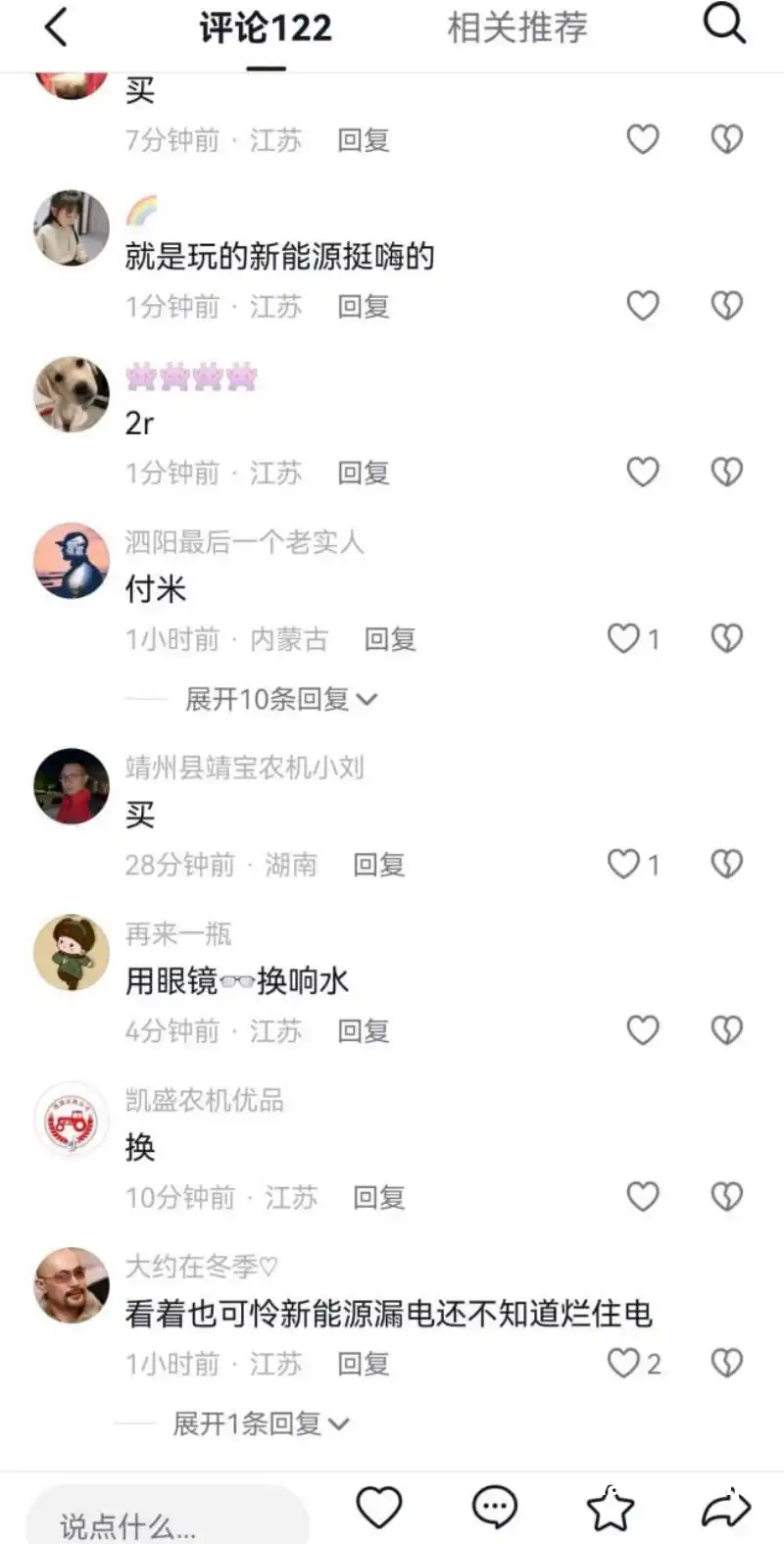Expand 展开1条回复 reply
784x1544 pixels.
pos(260,1423)
